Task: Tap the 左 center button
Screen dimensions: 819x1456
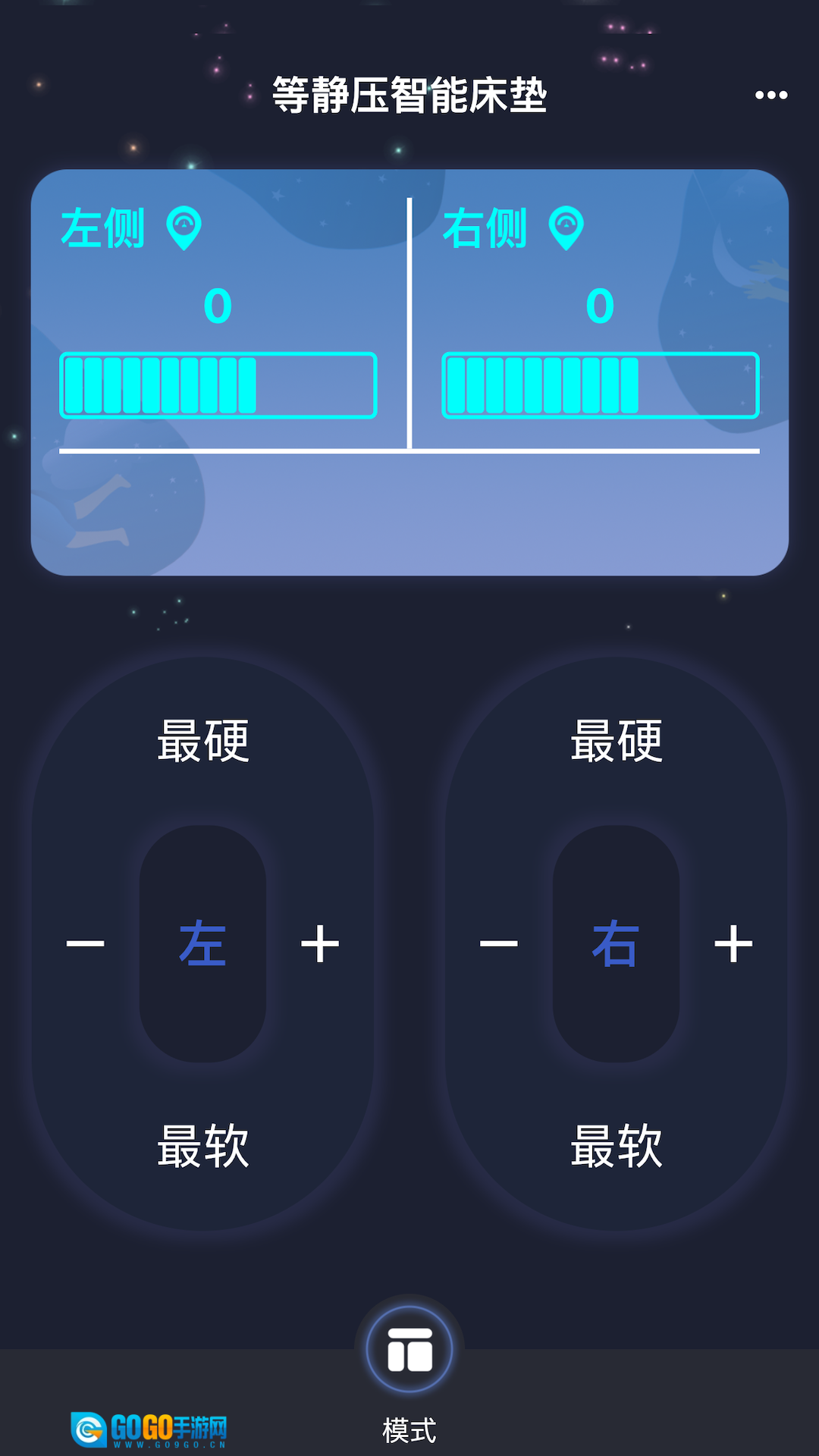Action: [202, 943]
